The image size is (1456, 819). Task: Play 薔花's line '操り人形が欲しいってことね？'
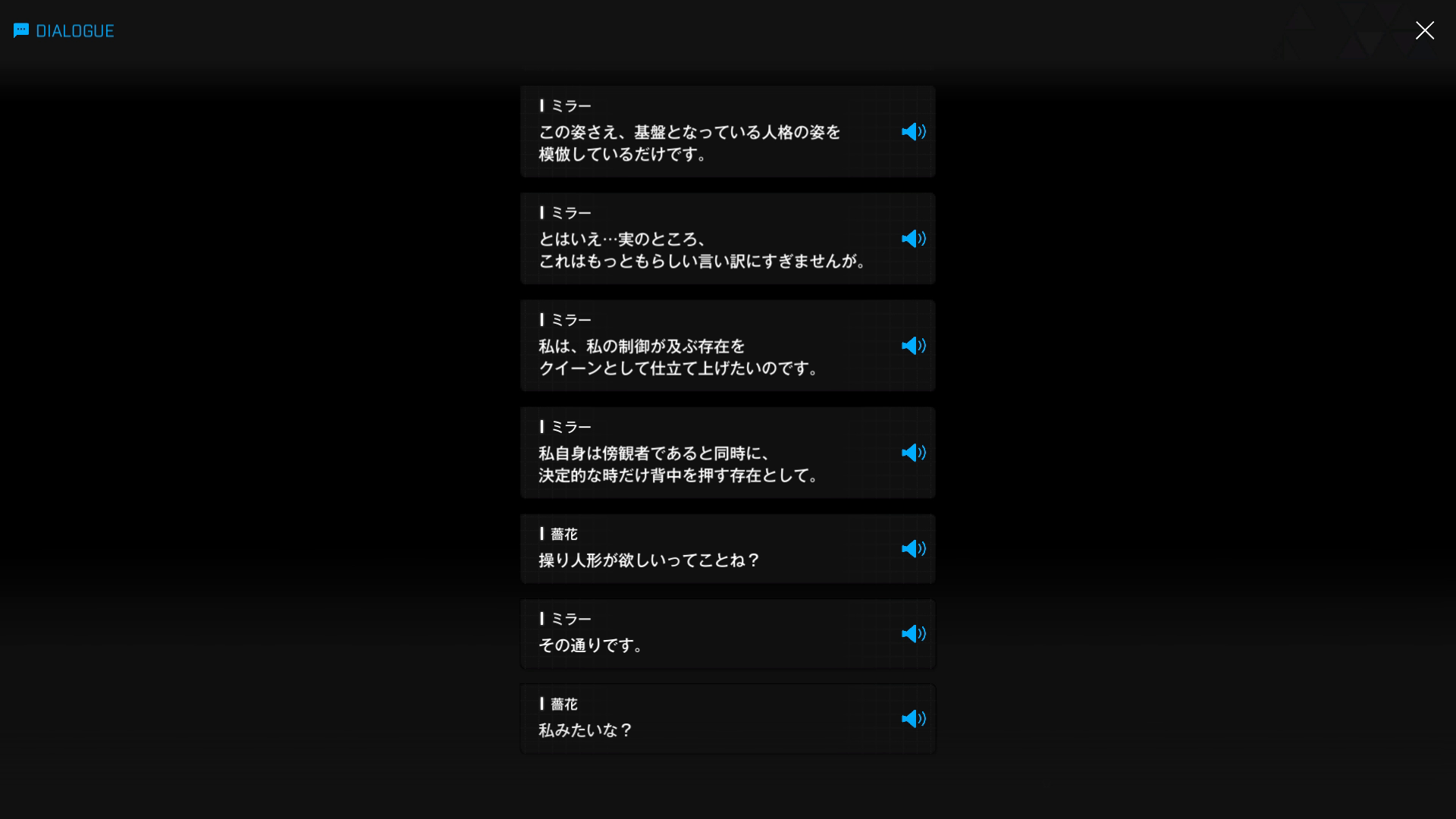point(913,549)
